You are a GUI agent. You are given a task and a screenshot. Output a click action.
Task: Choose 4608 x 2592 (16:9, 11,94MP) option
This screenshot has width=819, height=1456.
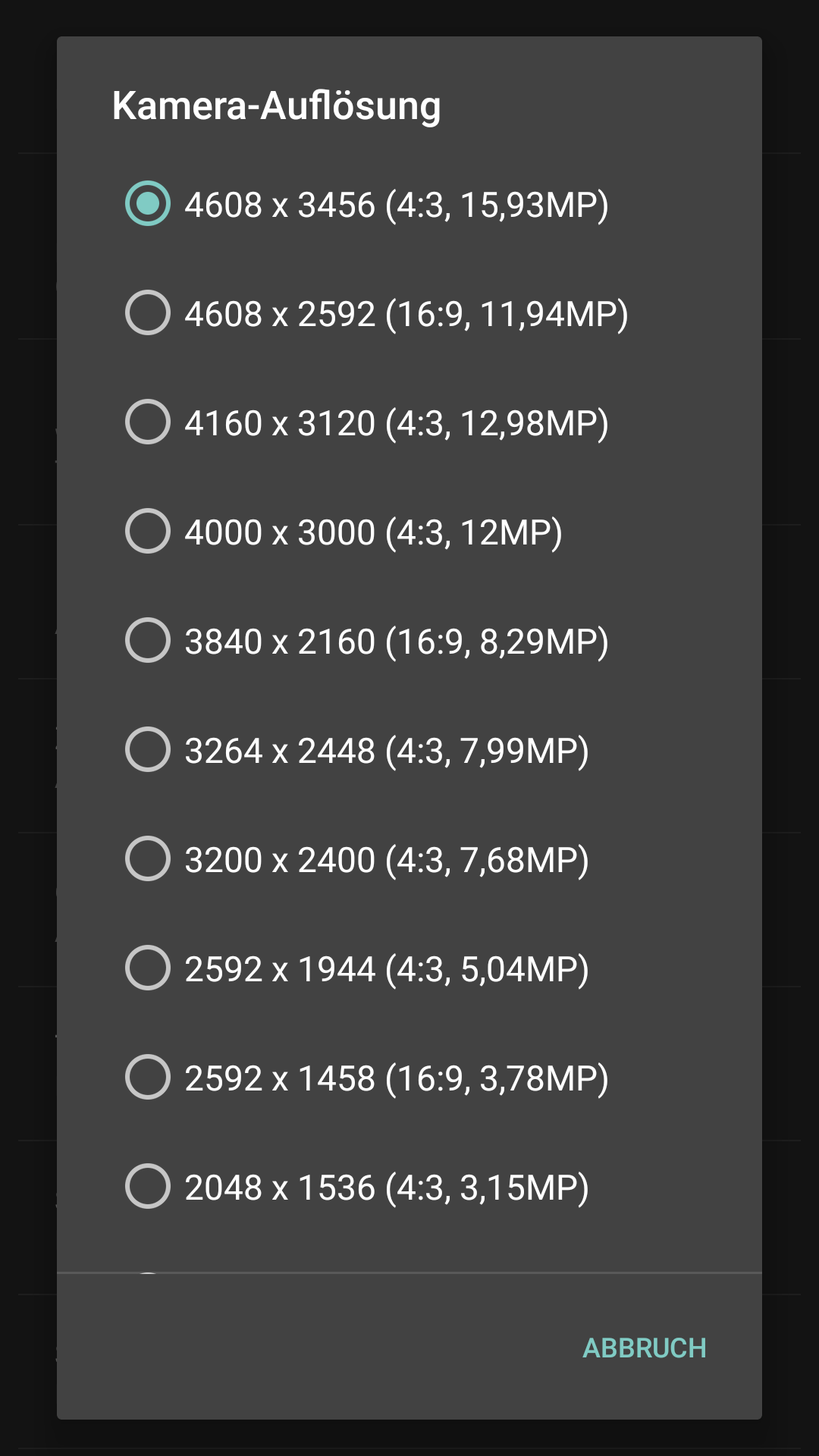409,313
